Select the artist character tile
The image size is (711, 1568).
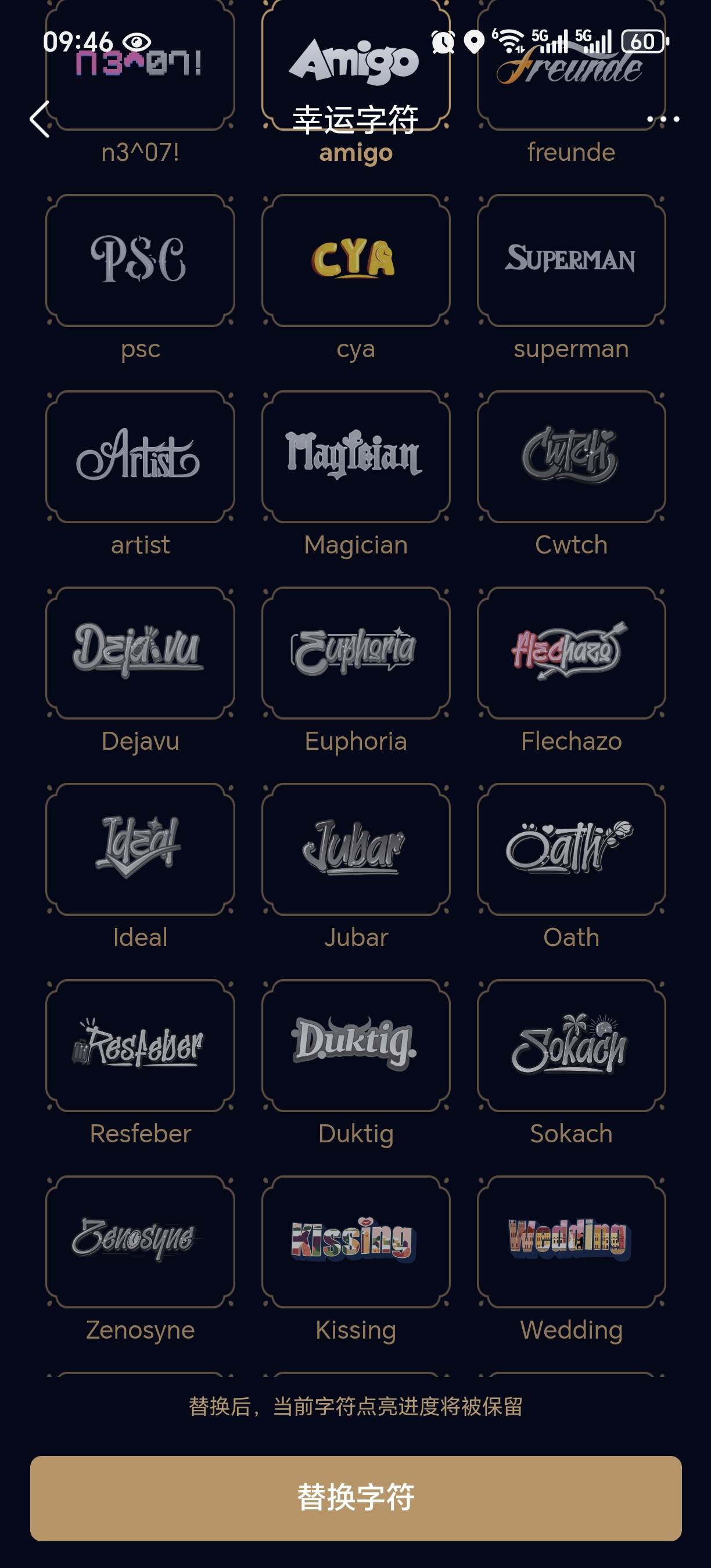click(x=140, y=456)
